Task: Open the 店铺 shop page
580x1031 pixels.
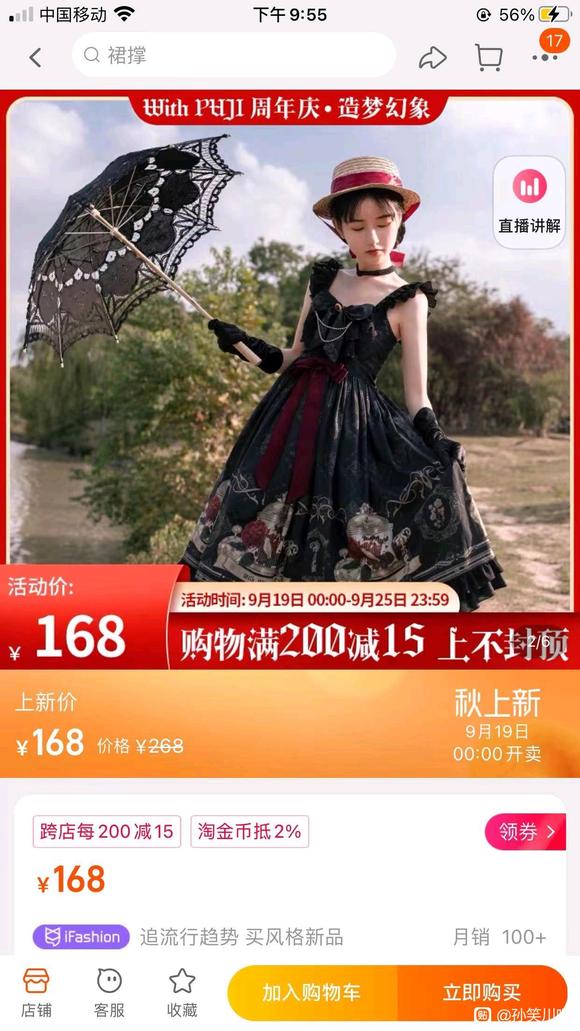Action: click(36, 992)
